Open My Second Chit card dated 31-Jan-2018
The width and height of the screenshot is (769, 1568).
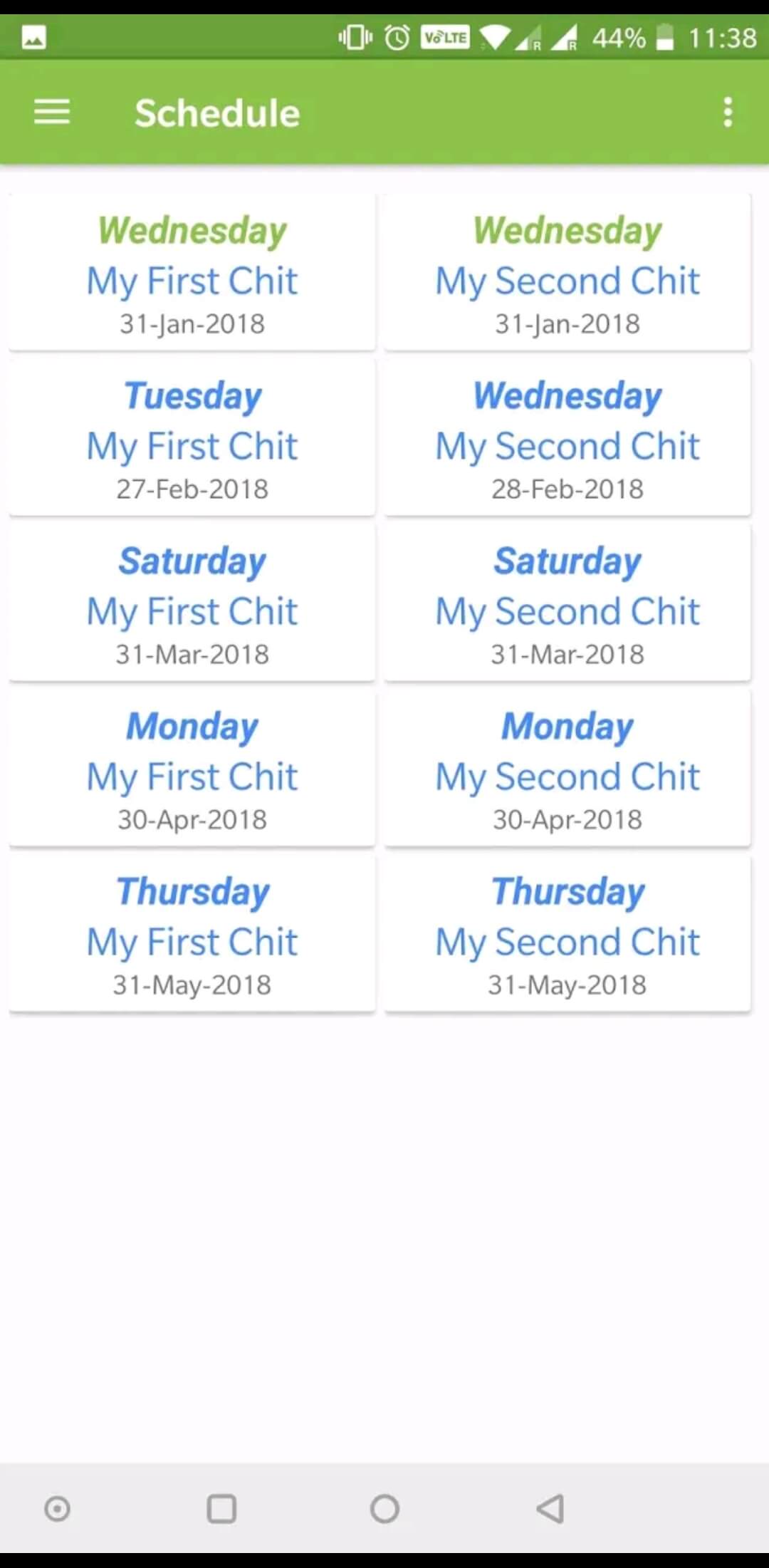[x=567, y=272]
